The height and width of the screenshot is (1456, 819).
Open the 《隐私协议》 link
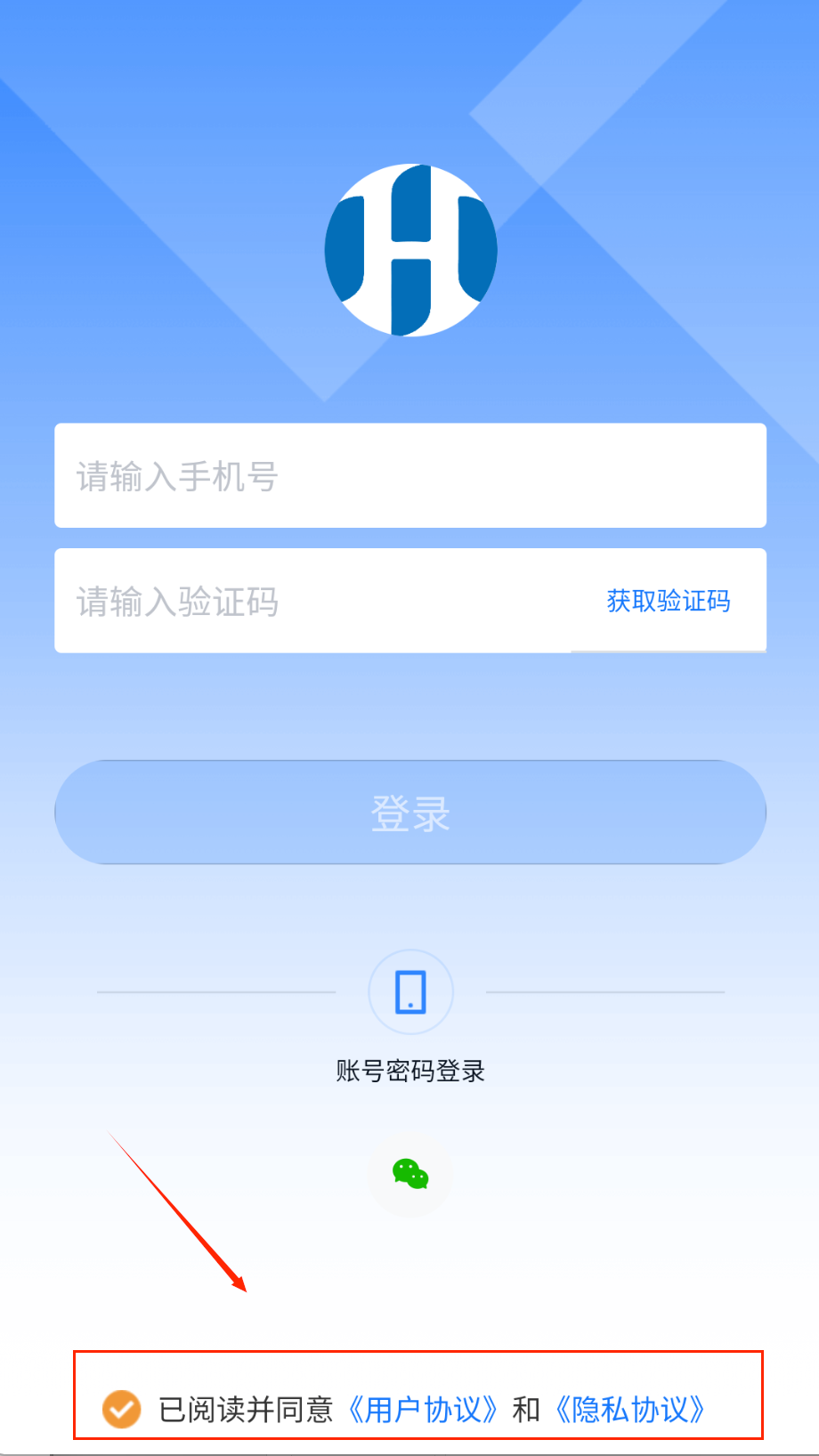tap(629, 1410)
